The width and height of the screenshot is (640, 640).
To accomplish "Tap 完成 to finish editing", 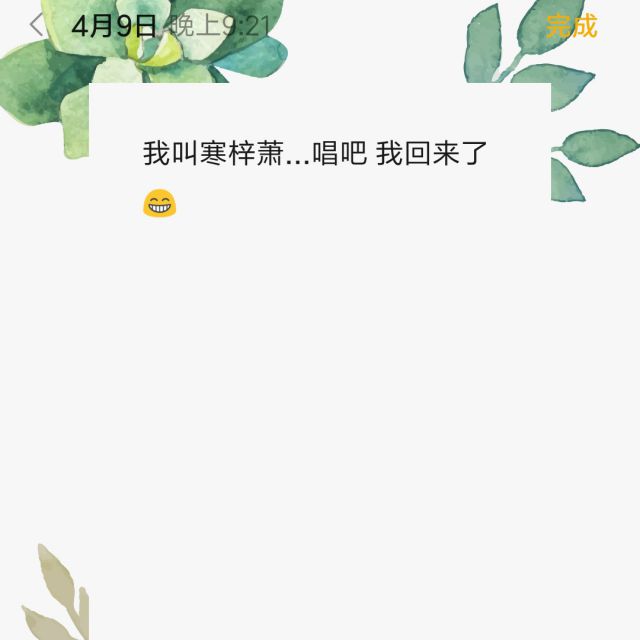I will [571, 26].
